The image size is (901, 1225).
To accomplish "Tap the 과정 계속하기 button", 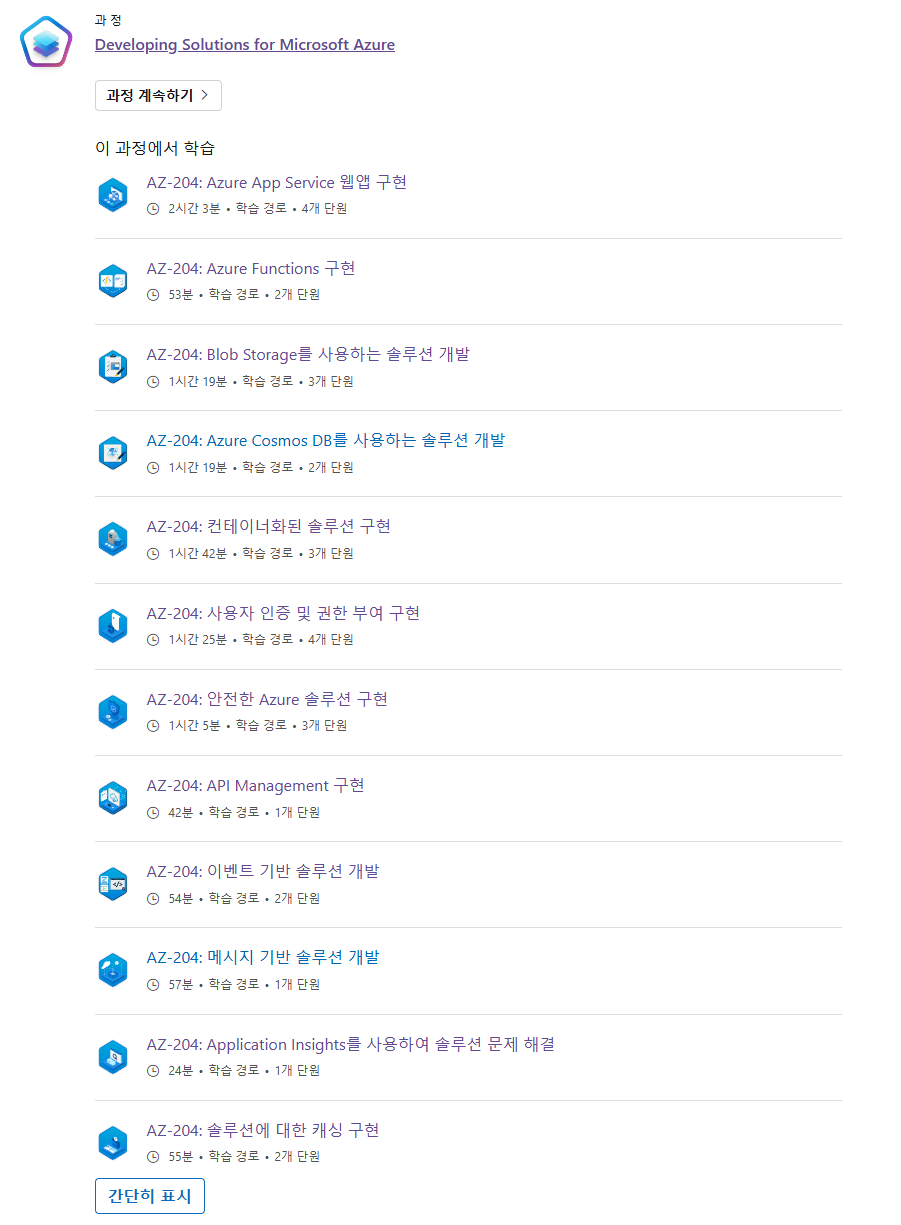I will pos(158,96).
